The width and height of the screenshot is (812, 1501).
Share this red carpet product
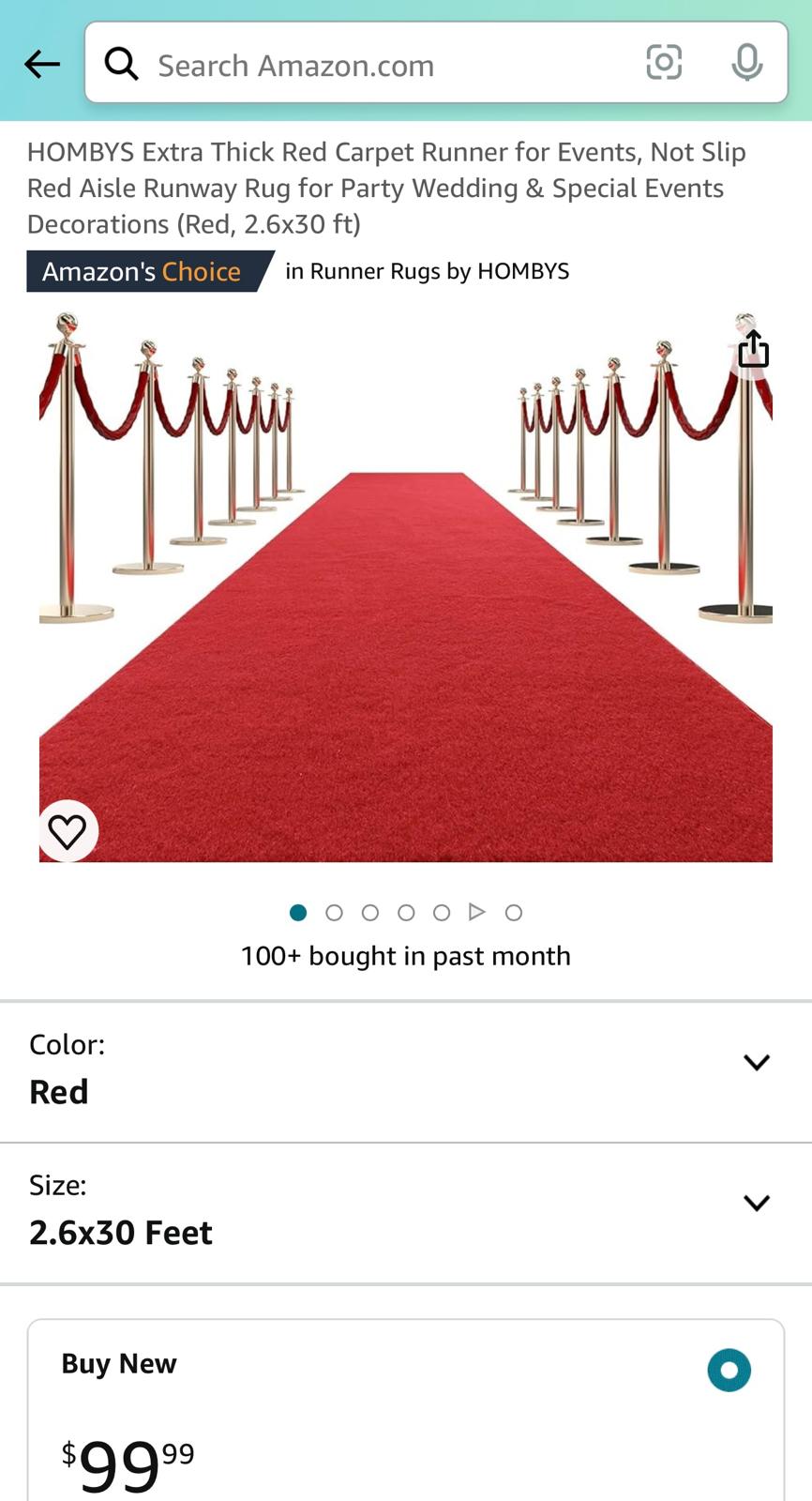pos(753,350)
